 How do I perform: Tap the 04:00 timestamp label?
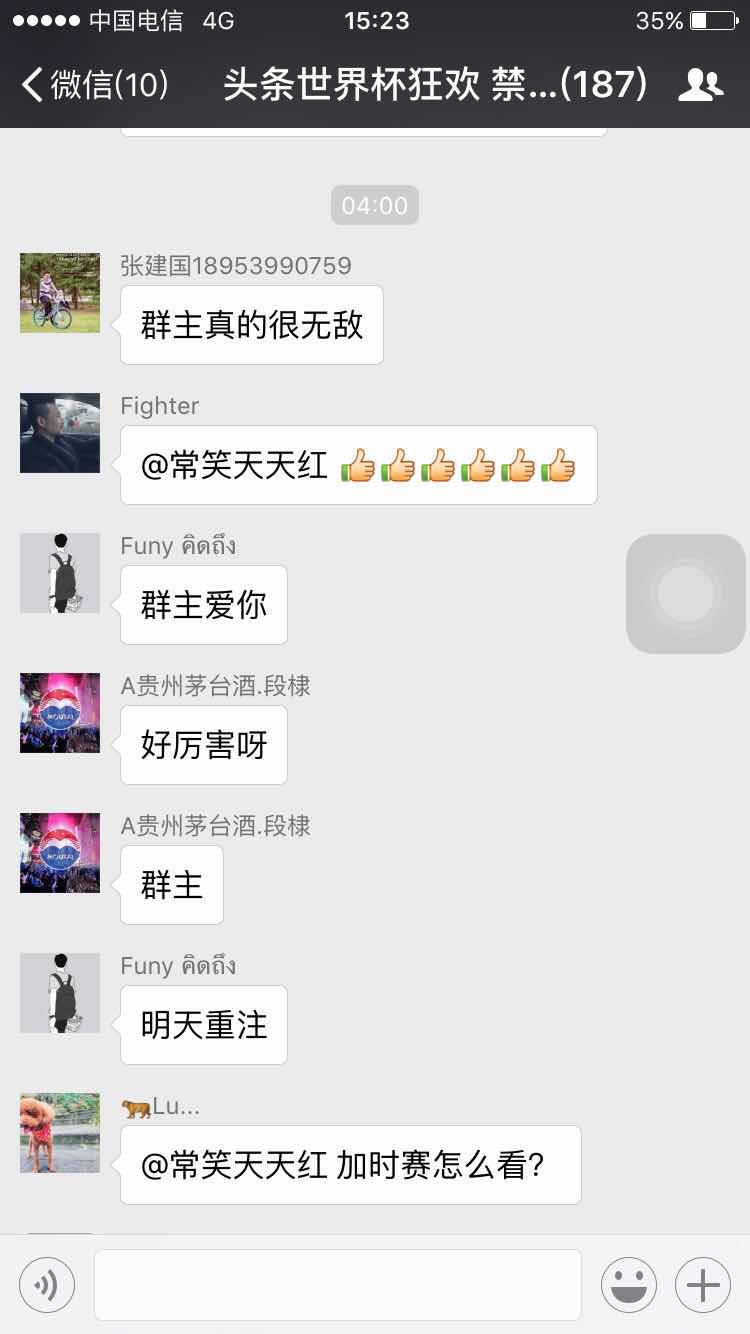click(374, 204)
